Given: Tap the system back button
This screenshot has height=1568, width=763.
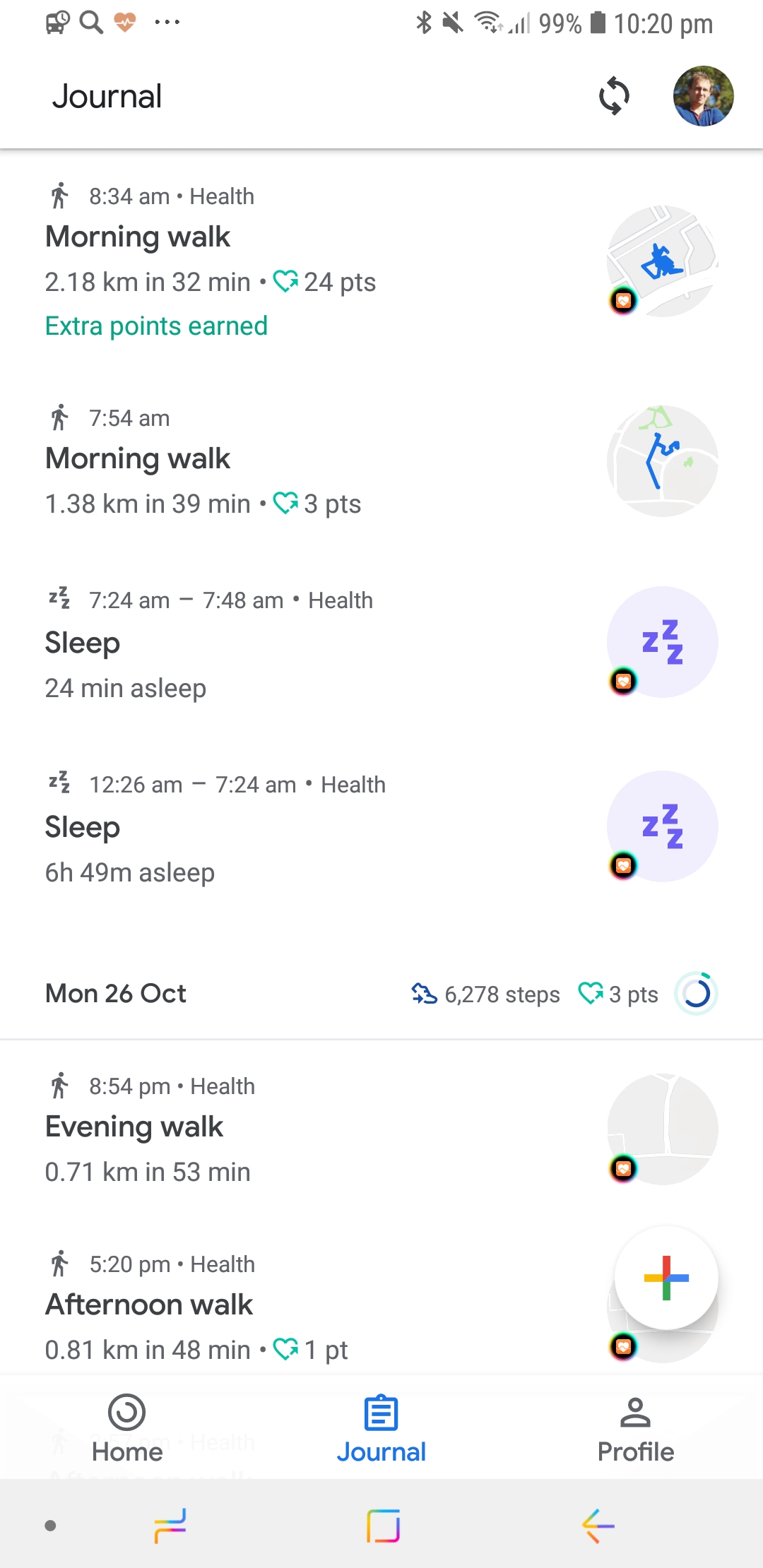Looking at the screenshot, I should pyautogui.click(x=598, y=1526).
